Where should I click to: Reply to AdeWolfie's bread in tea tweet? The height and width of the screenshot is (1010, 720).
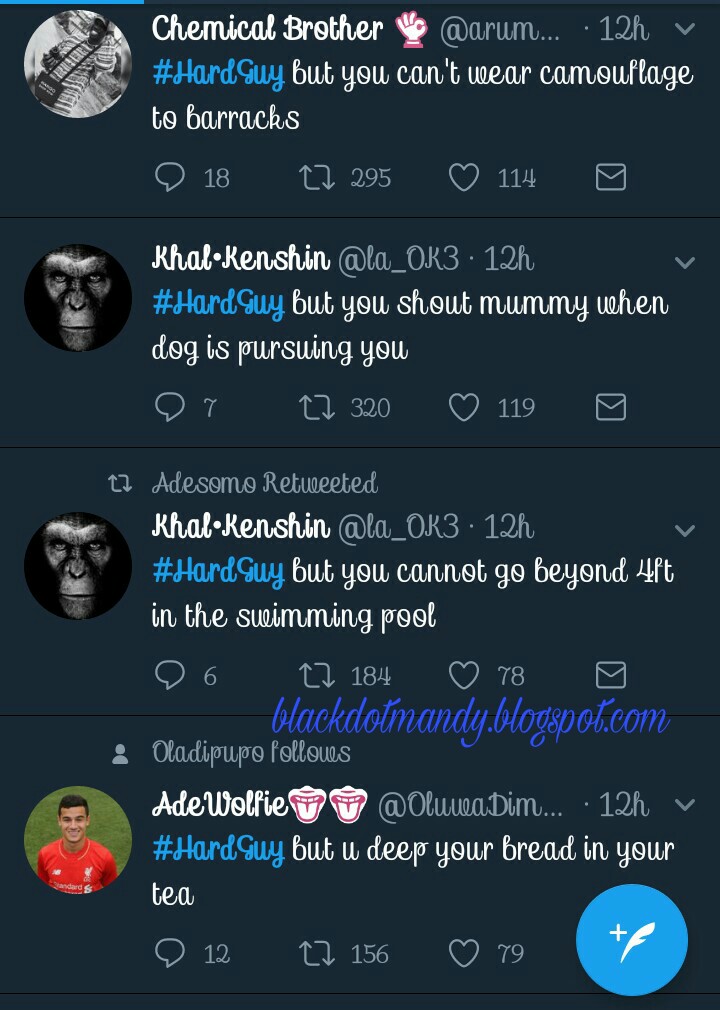[x=171, y=953]
